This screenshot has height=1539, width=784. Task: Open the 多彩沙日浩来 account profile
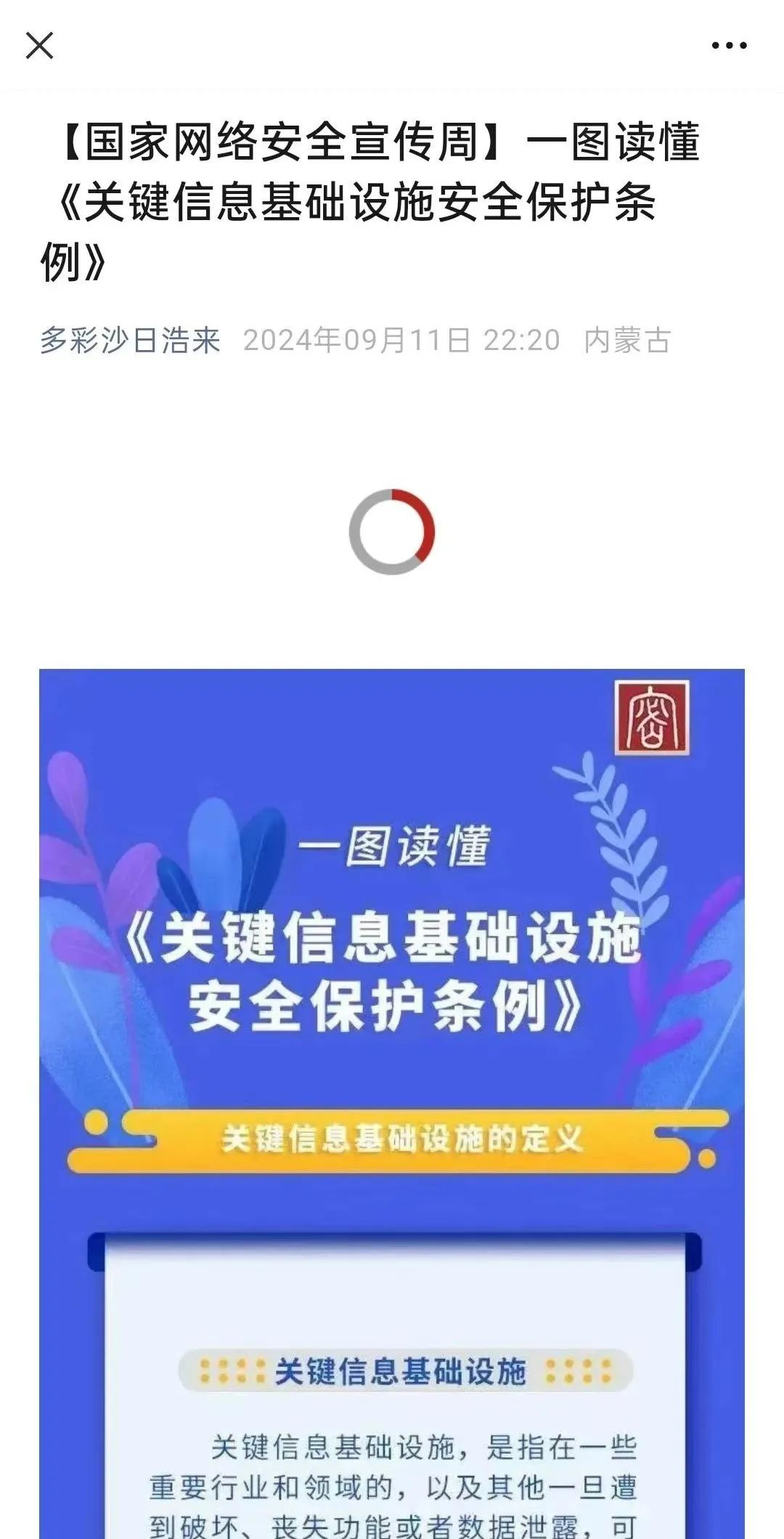click(x=130, y=340)
